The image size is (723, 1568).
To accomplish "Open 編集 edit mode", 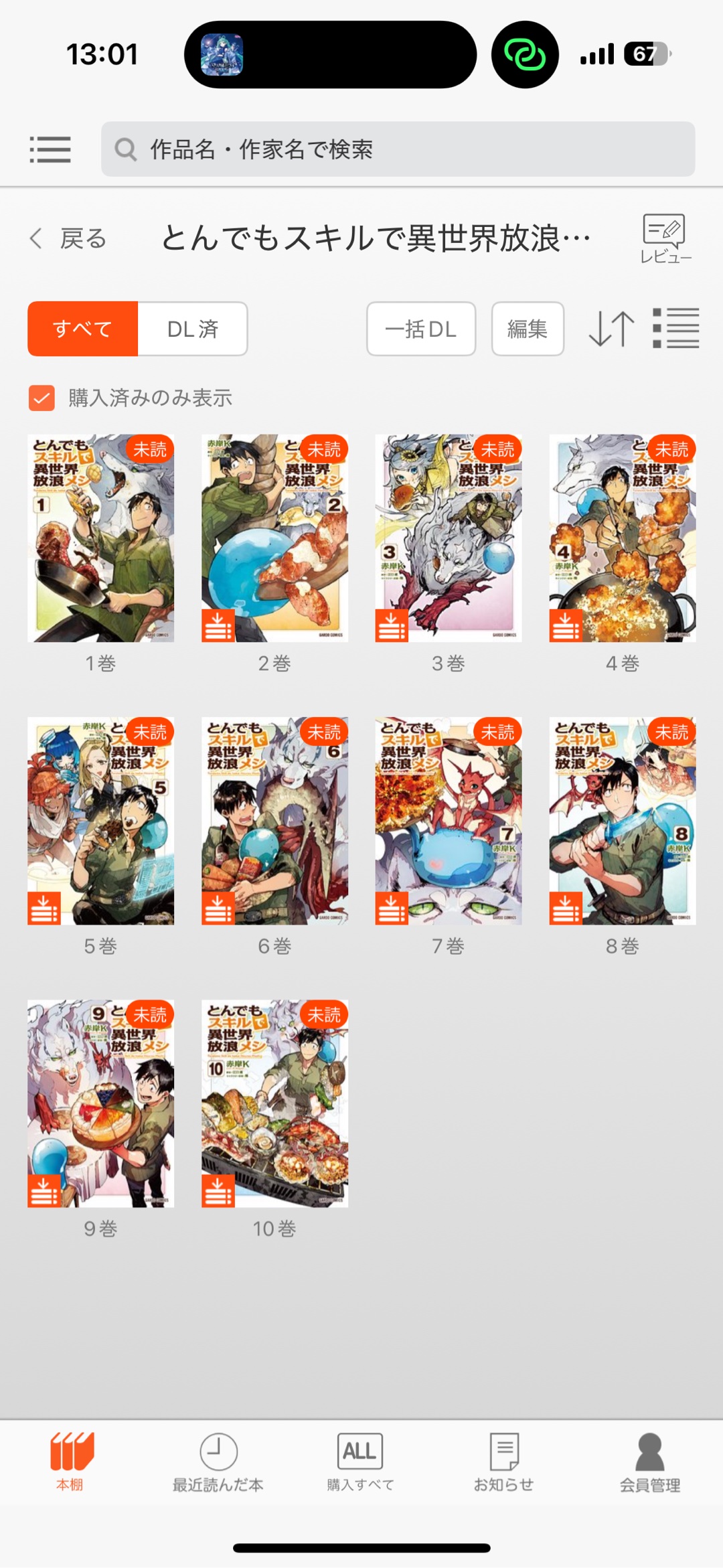I will coord(528,329).
